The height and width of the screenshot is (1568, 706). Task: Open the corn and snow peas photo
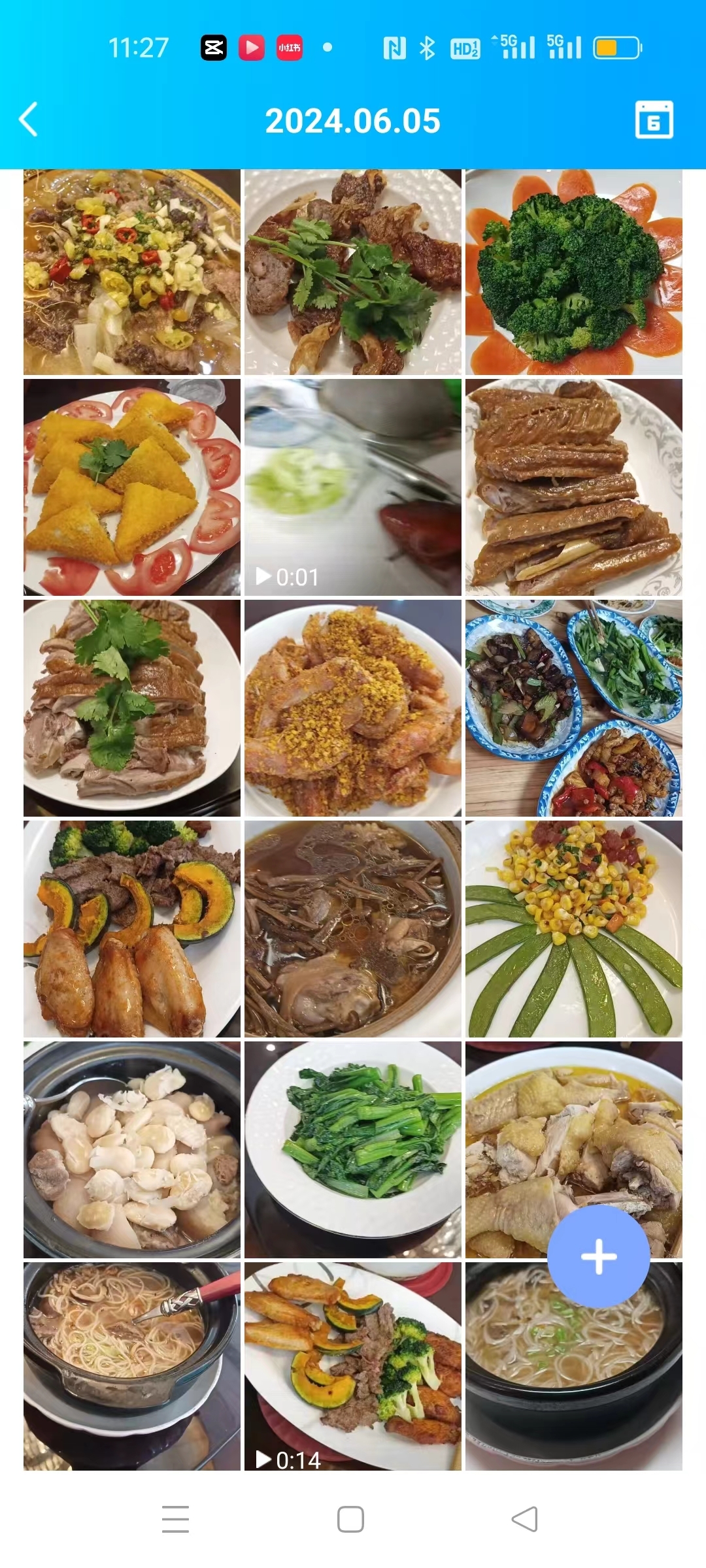coord(573,928)
